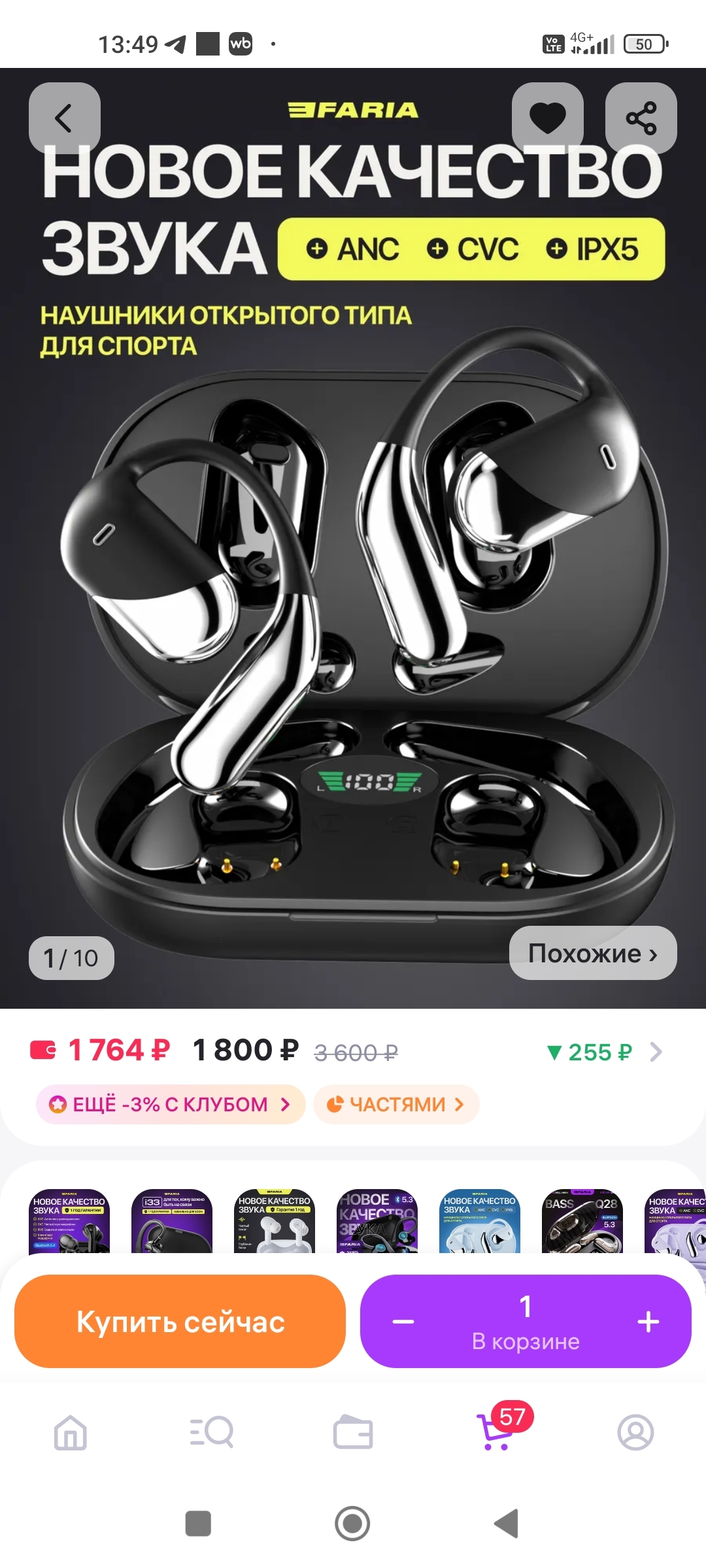Tap Купить сейчас to buy now
The image size is (706, 1568).
[180, 1321]
